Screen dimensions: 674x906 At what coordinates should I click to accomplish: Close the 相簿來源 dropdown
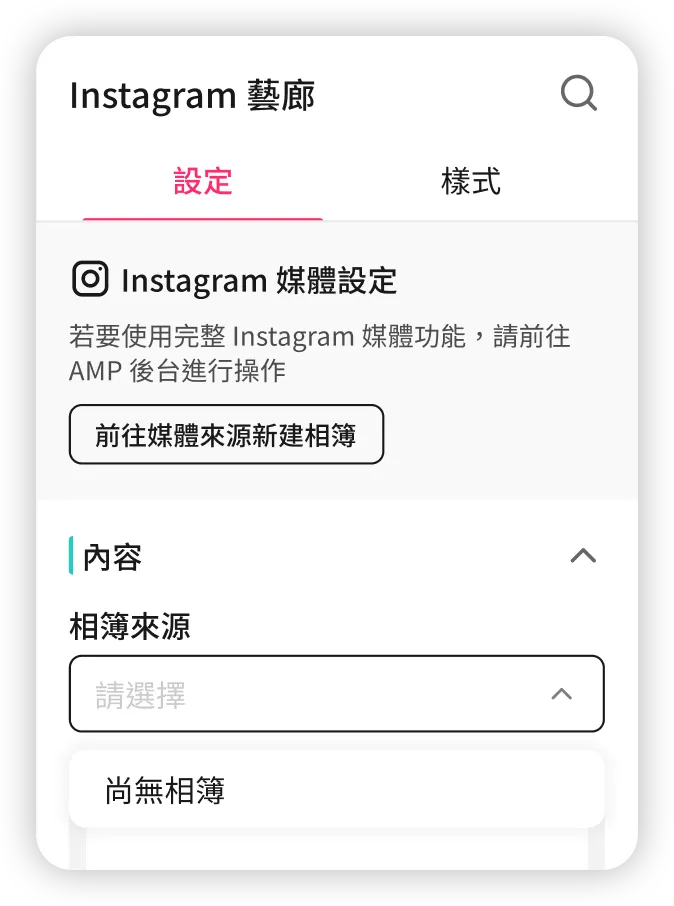[561, 694]
